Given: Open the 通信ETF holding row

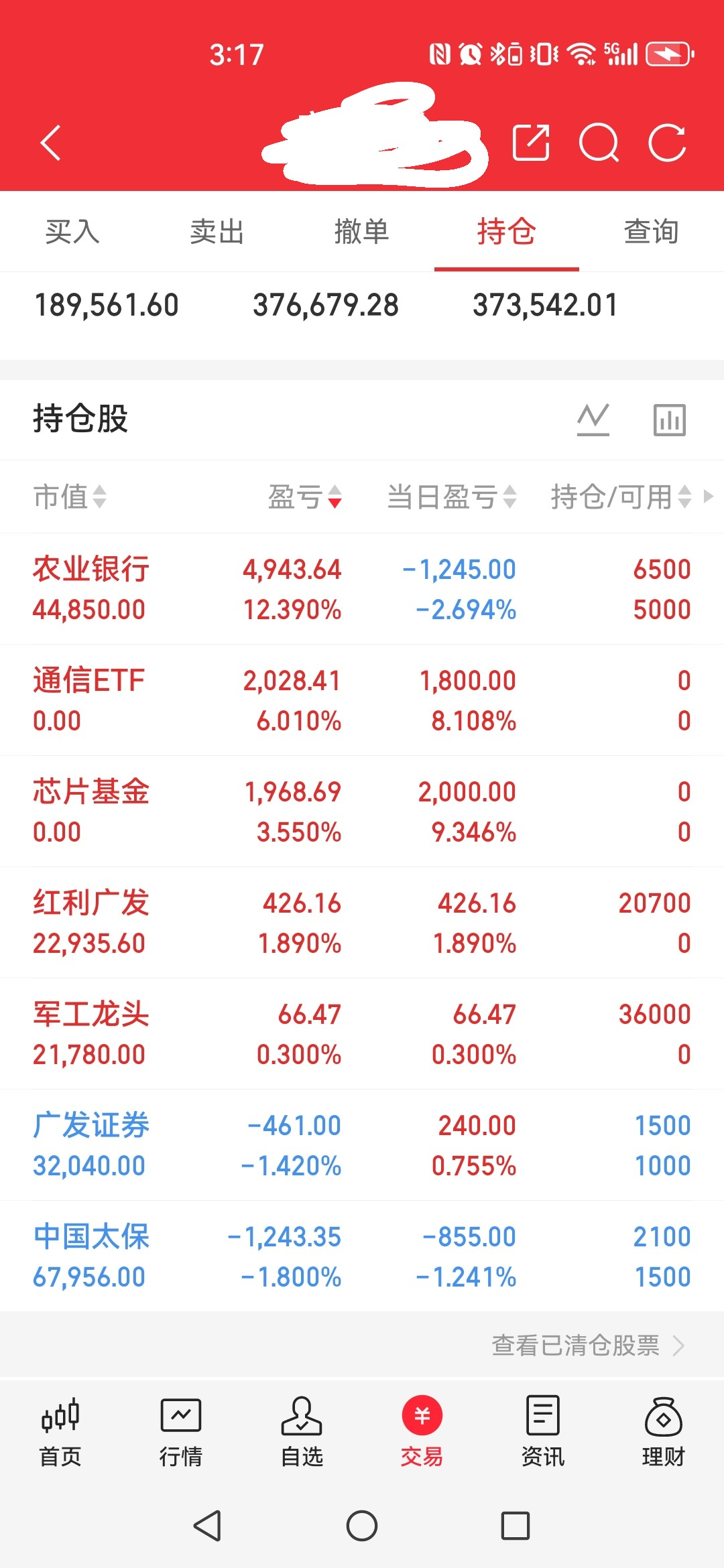Looking at the screenshot, I should pos(362,700).
